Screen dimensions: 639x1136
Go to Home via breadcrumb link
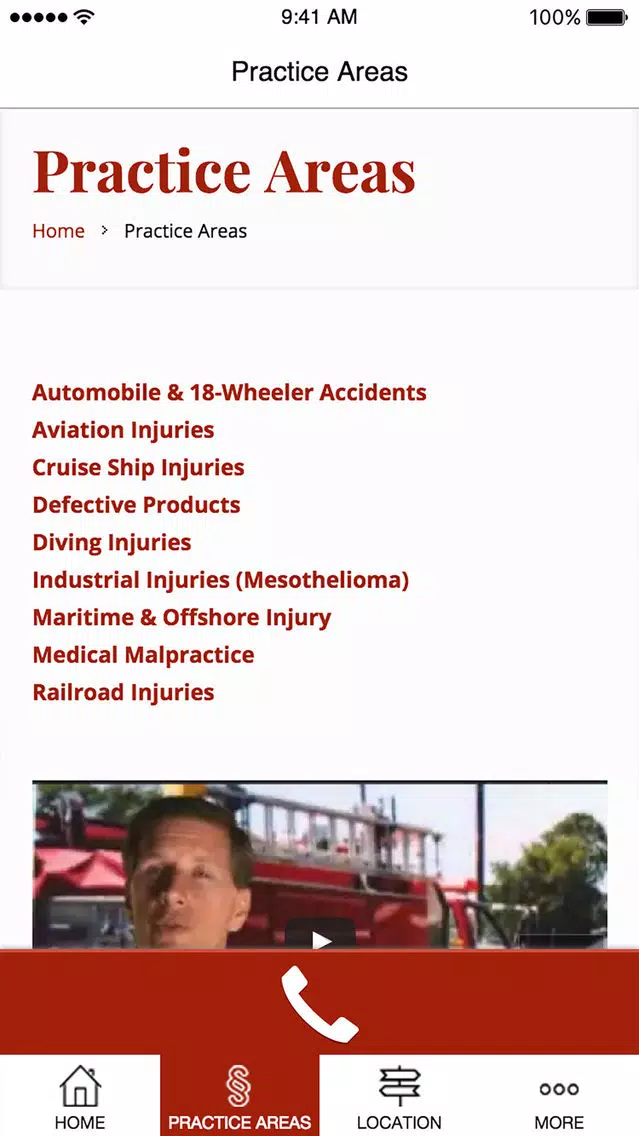point(58,231)
